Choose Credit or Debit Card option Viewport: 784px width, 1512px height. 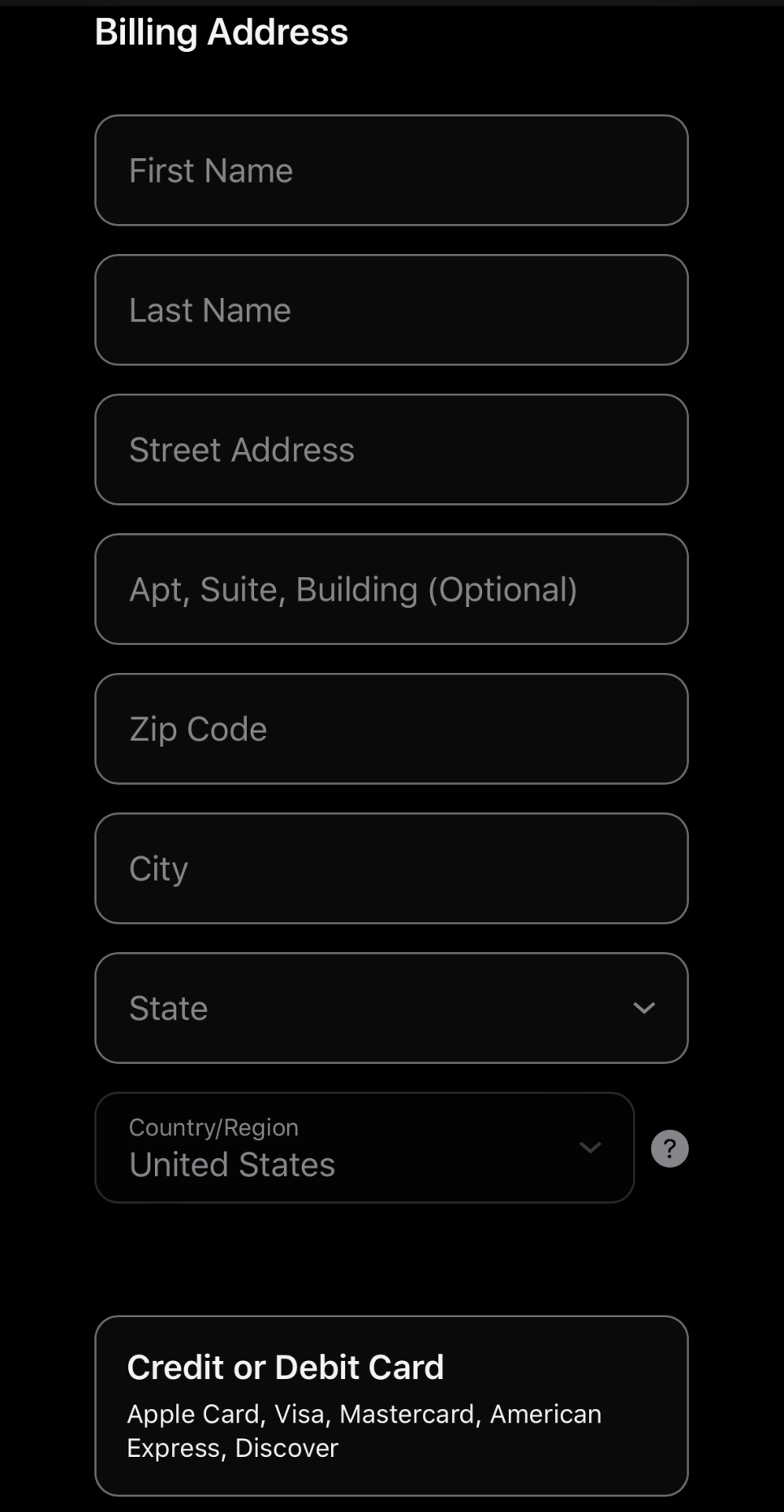click(391, 1406)
